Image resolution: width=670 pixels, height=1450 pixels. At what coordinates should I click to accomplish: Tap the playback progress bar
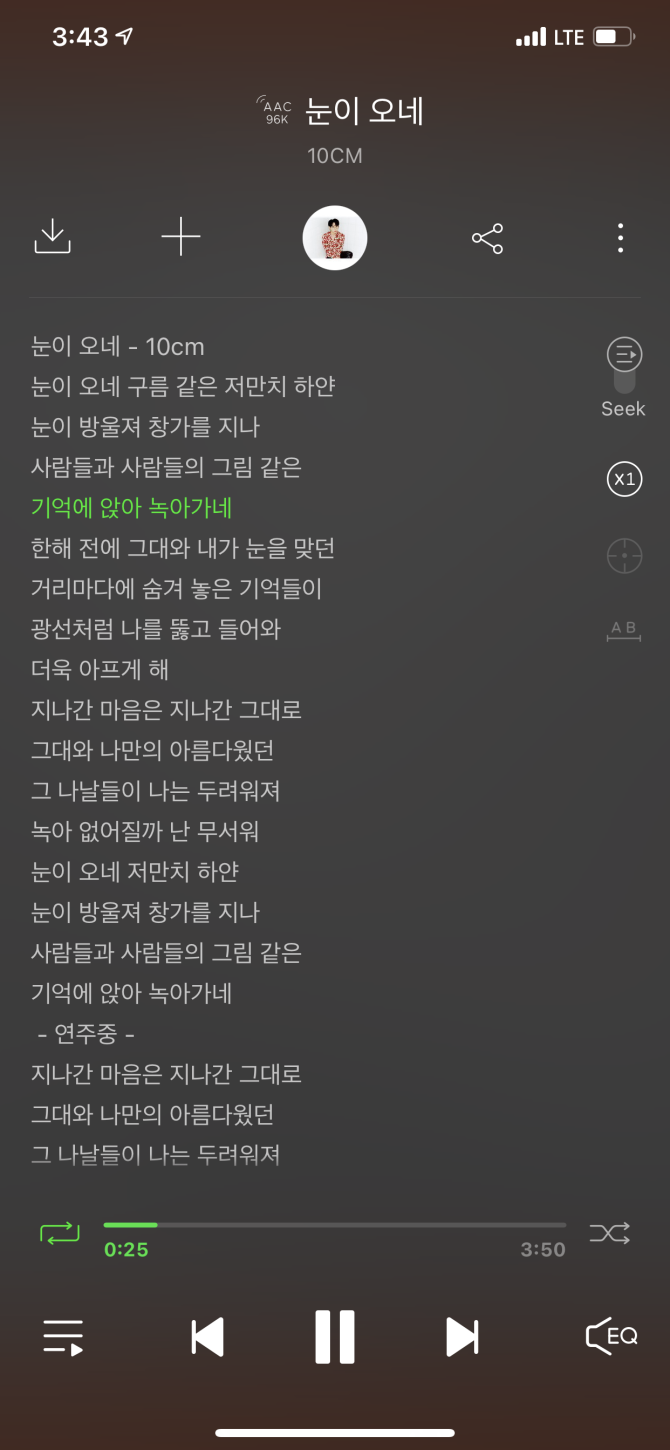pyautogui.click(x=335, y=1225)
